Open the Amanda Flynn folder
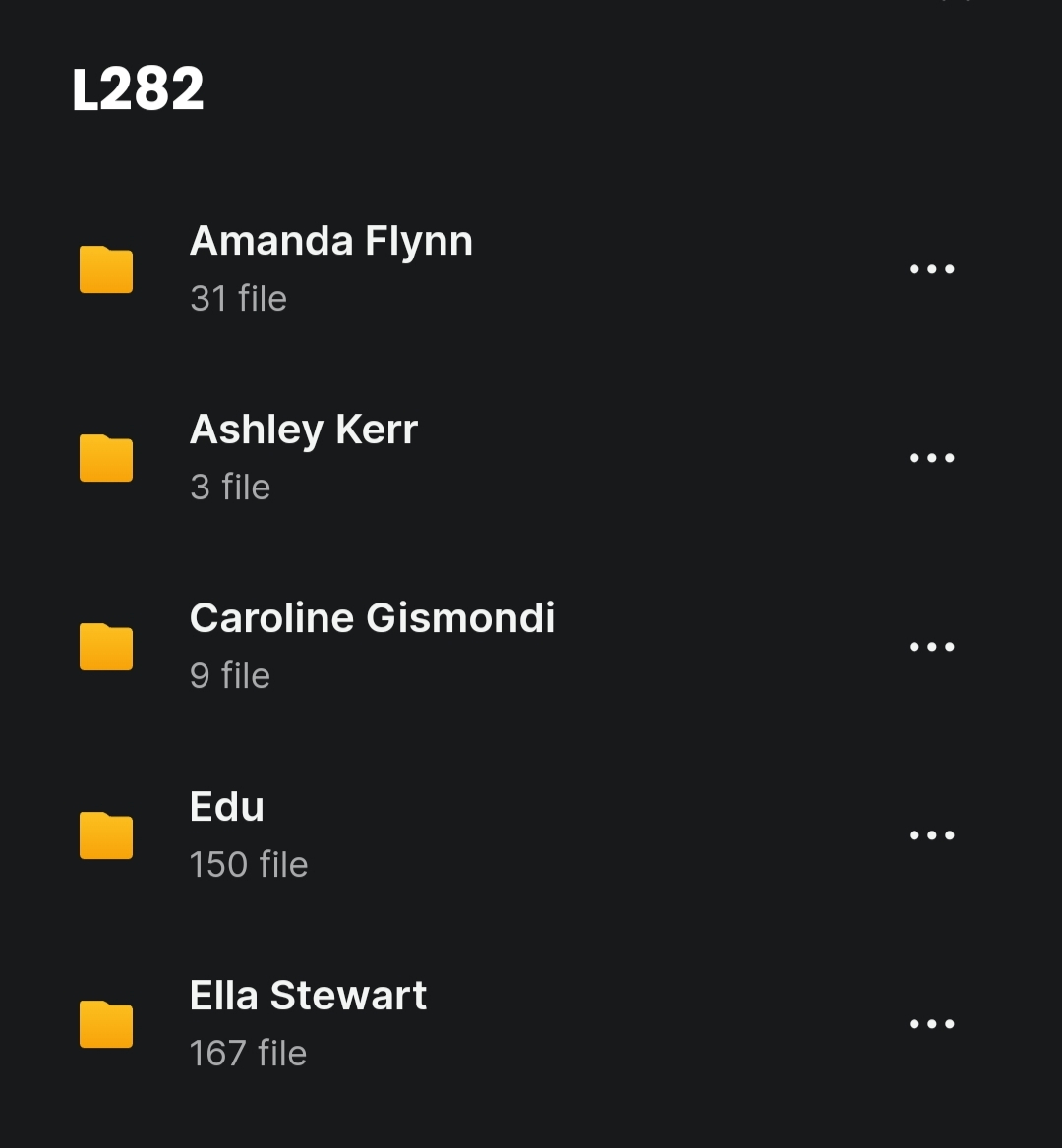Screen dimensions: 1062x1148 point(330,267)
